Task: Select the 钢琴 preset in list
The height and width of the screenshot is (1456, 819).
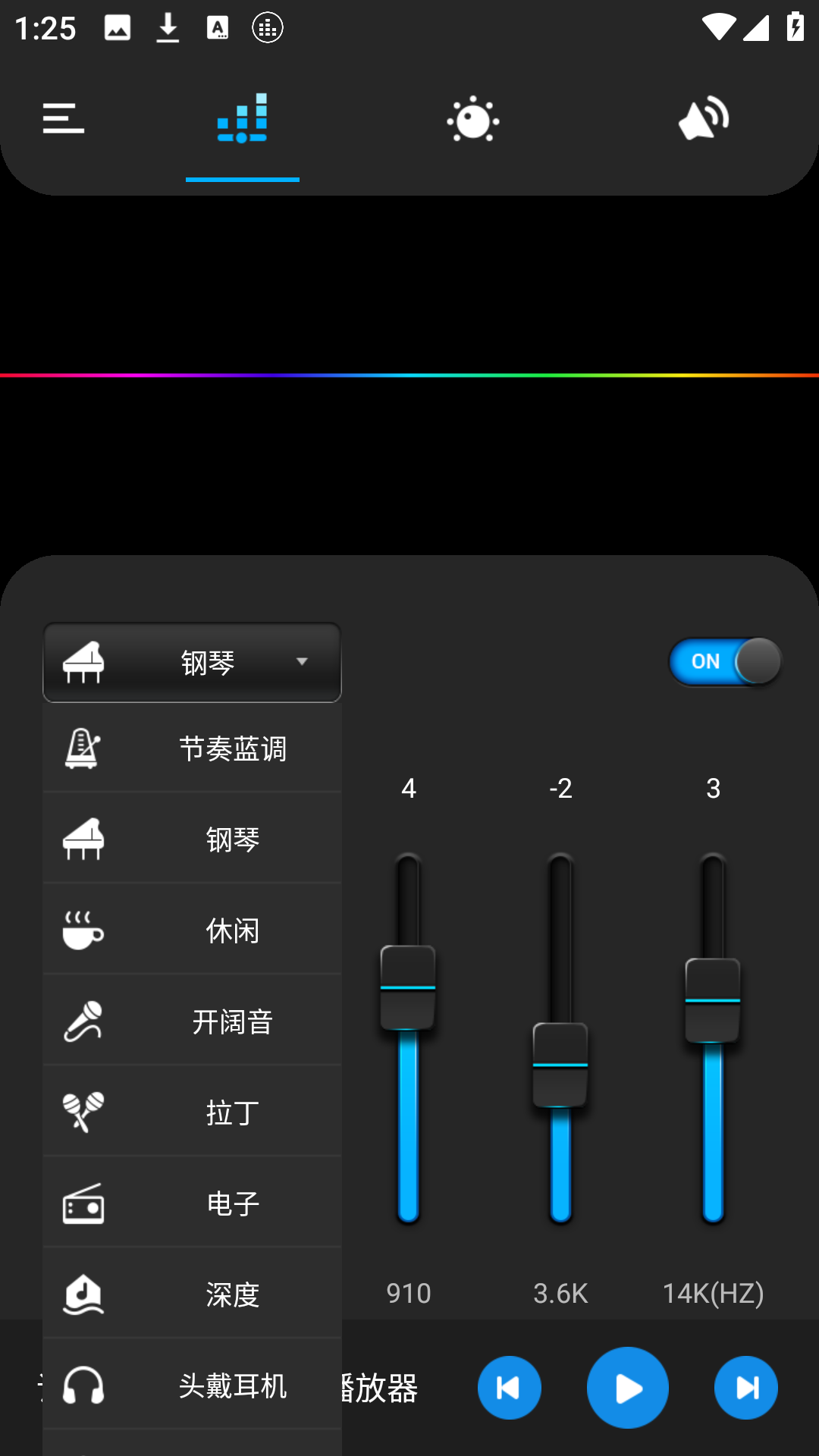Action: click(x=192, y=839)
